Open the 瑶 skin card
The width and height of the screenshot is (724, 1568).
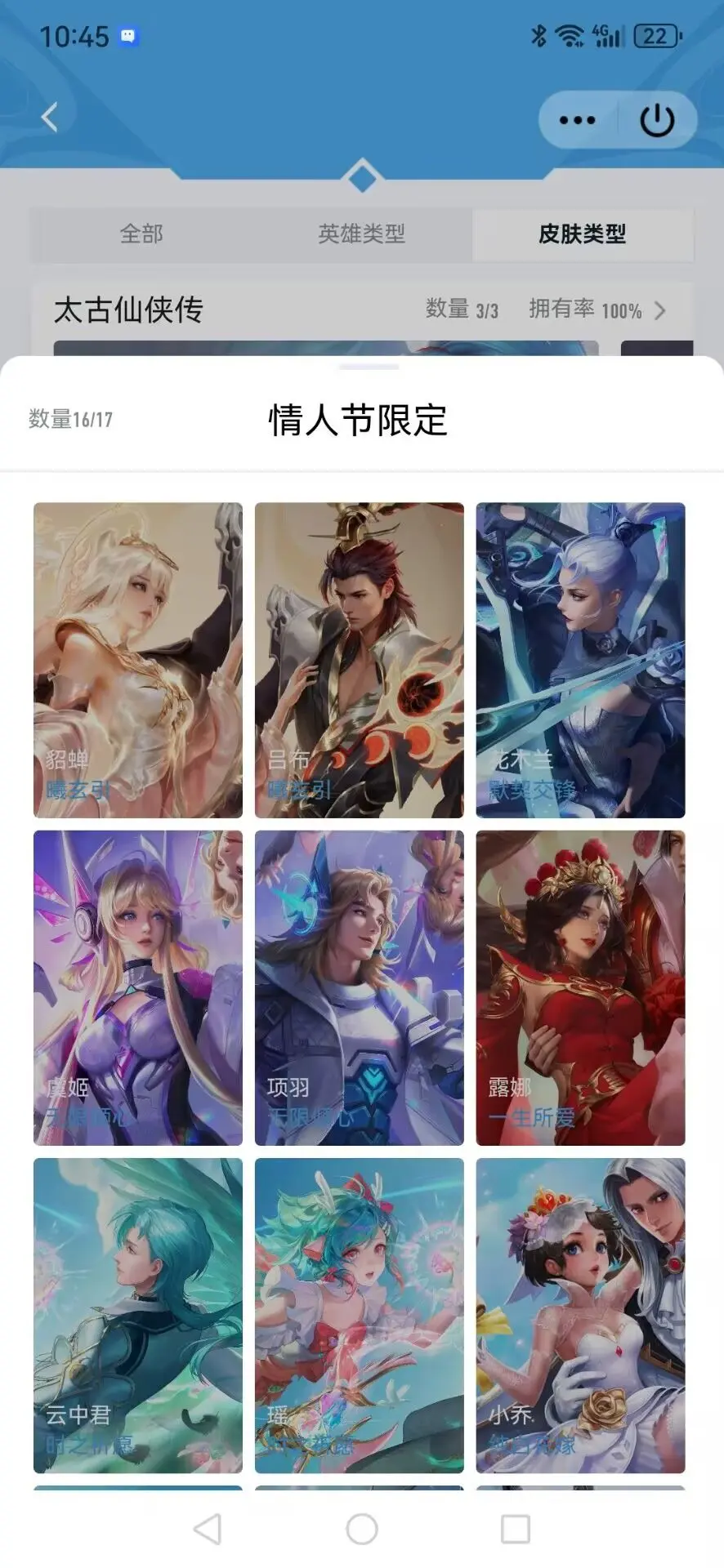coord(360,1316)
